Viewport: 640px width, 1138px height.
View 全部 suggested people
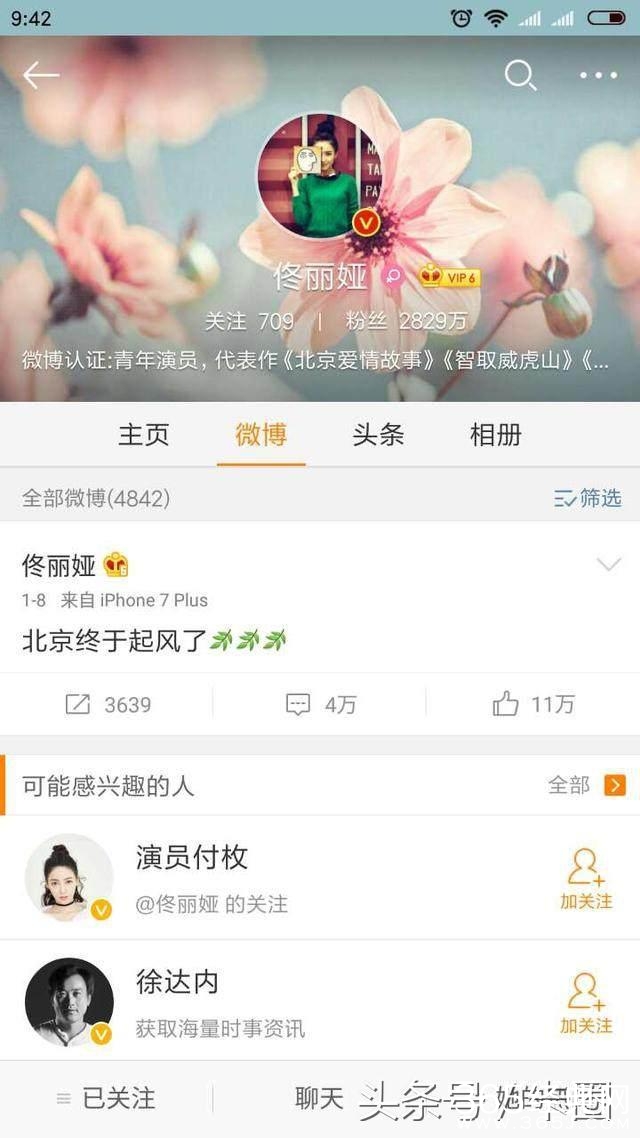pyautogui.click(x=586, y=785)
